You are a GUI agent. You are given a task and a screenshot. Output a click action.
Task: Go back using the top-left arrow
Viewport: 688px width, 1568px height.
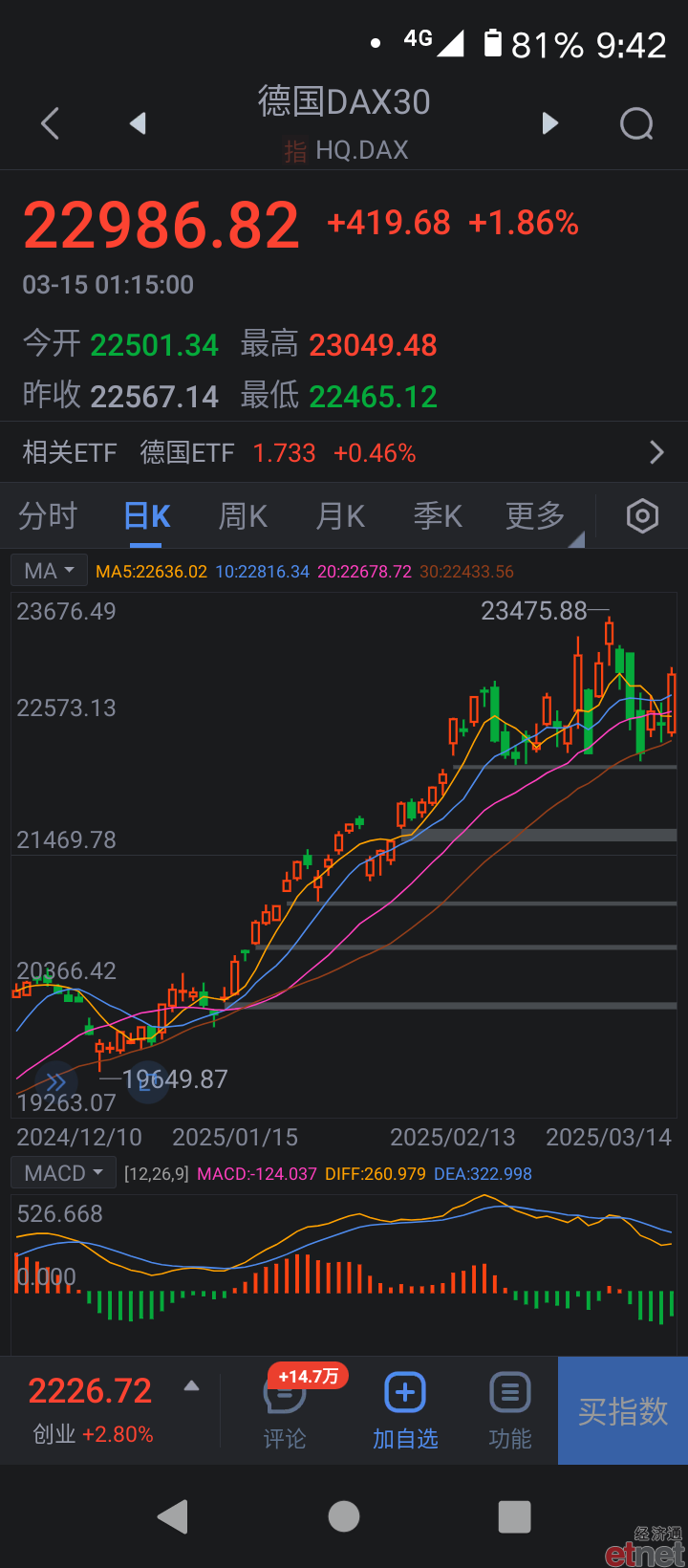(51, 123)
